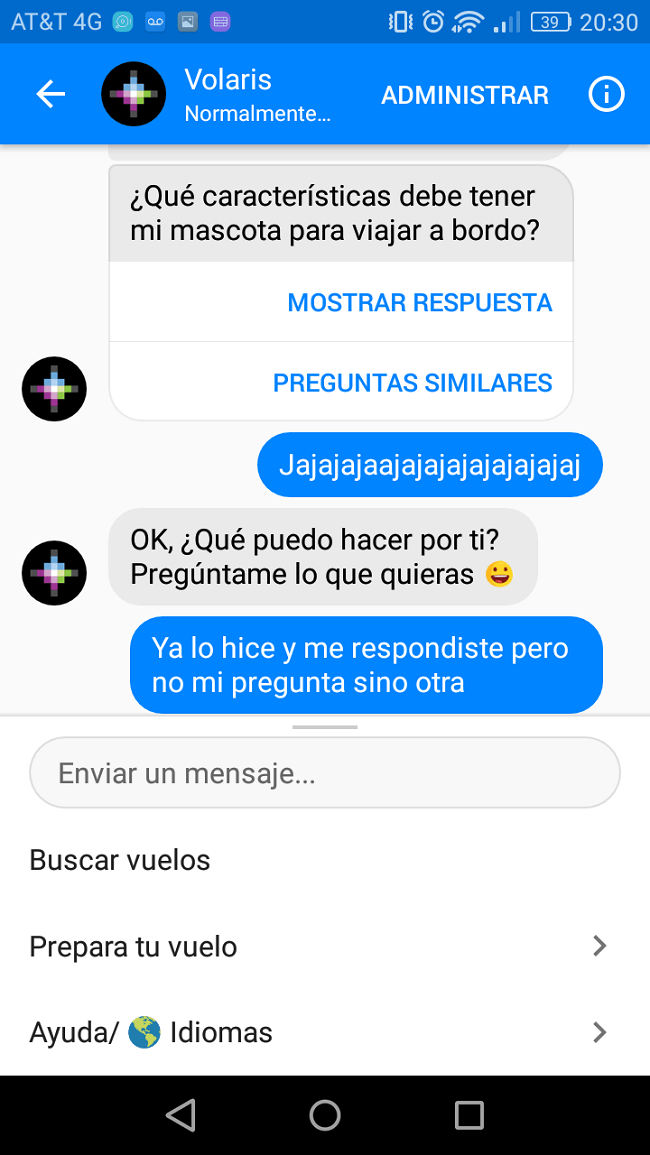
Task: Tap the persistent menu drag handle
Action: (x=325, y=727)
